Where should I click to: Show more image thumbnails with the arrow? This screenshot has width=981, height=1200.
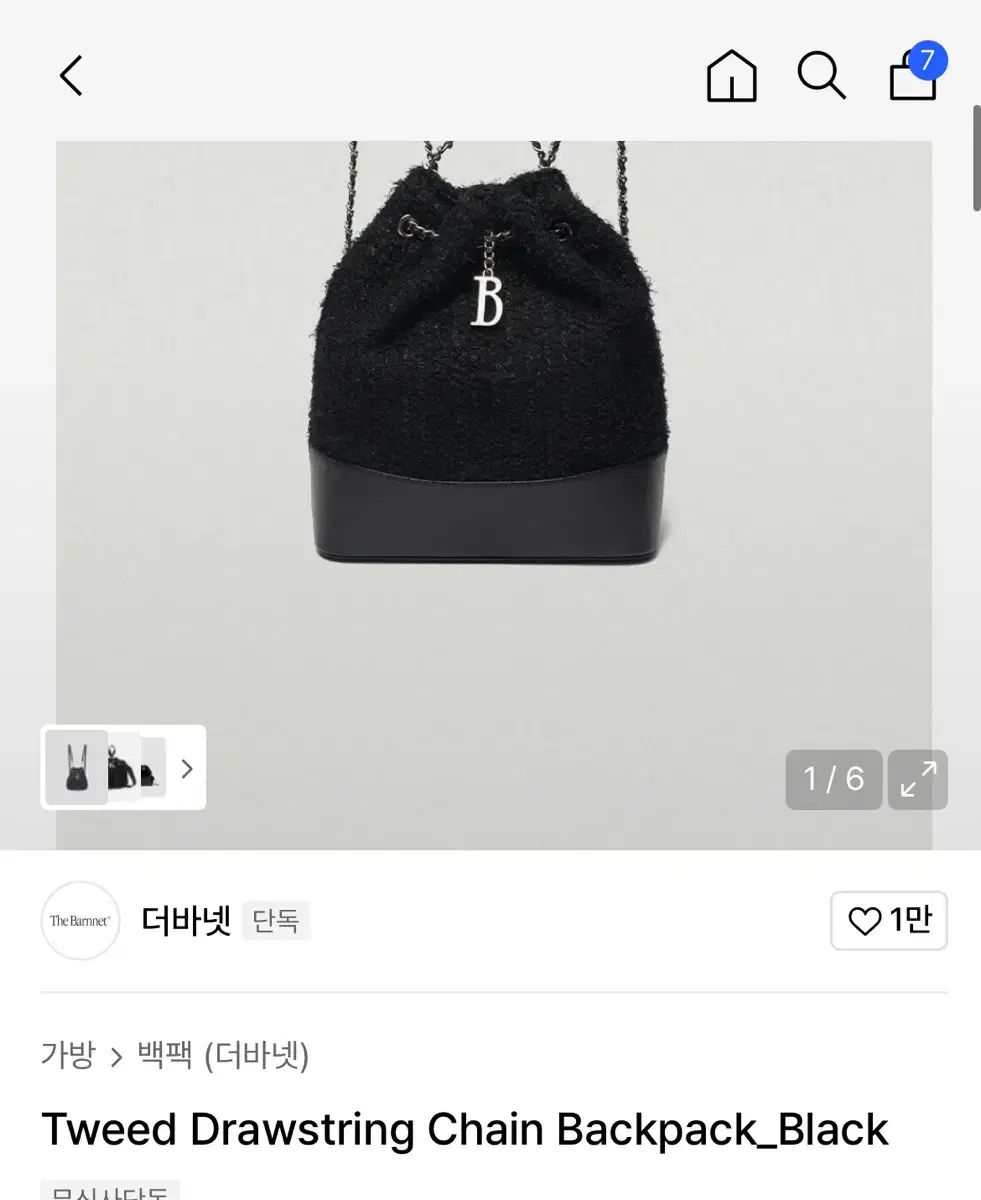click(186, 768)
